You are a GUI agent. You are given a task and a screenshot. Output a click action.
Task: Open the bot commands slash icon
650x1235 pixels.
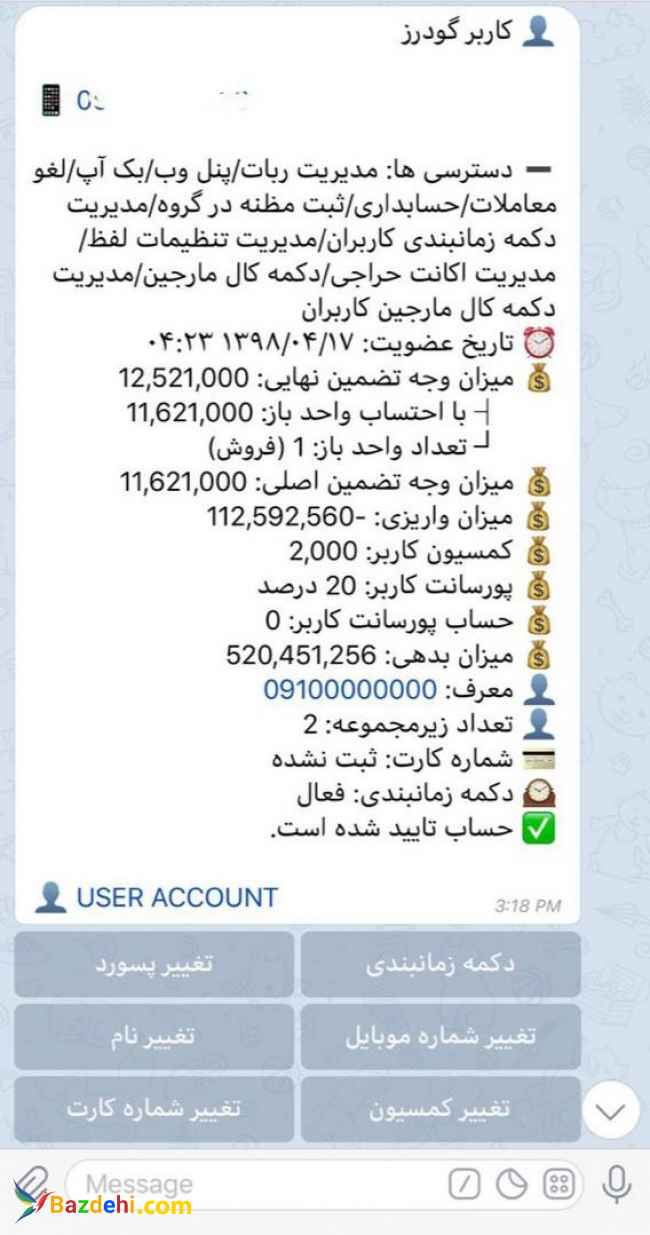[x=463, y=1185]
